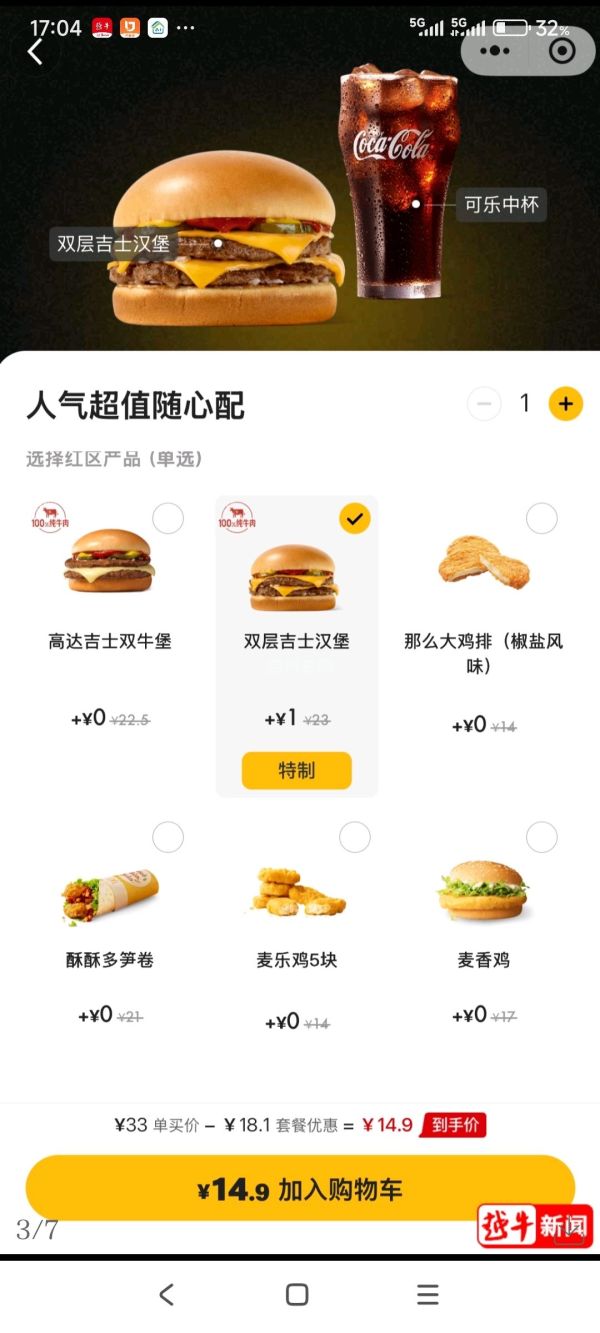This screenshot has height=1333, width=600.
Task: Select 高达吉士双牛堡 option
Action: pyautogui.click(x=168, y=519)
